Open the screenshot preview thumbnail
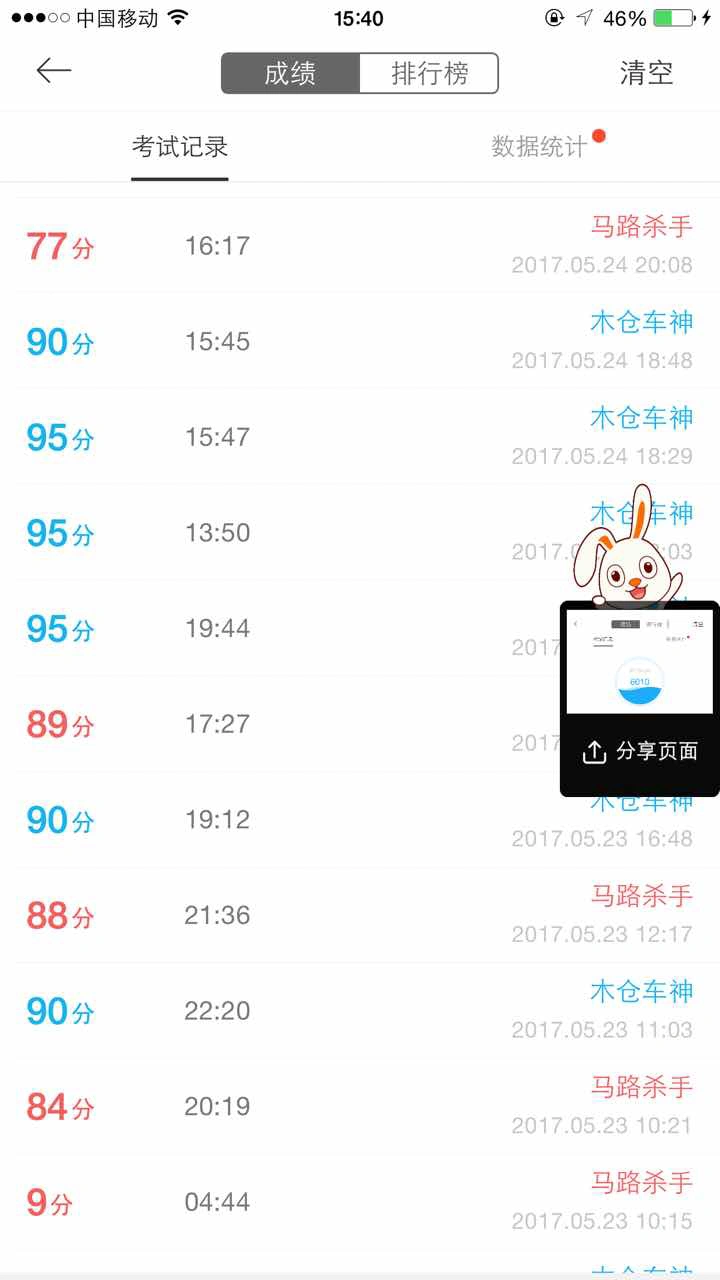720x1280 pixels. pyautogui.click(x=640, y=662)
